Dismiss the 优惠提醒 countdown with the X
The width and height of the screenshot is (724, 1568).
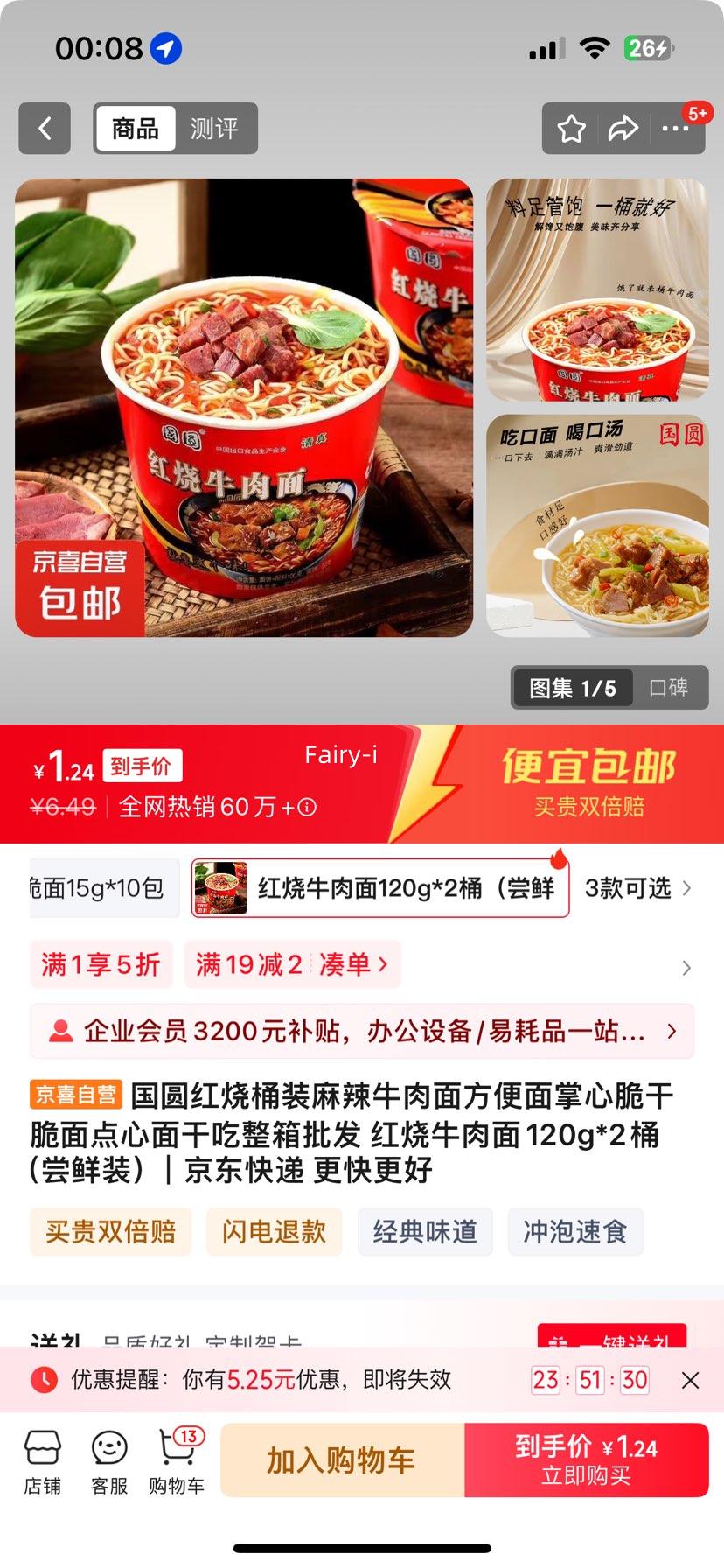[691, 1379]
